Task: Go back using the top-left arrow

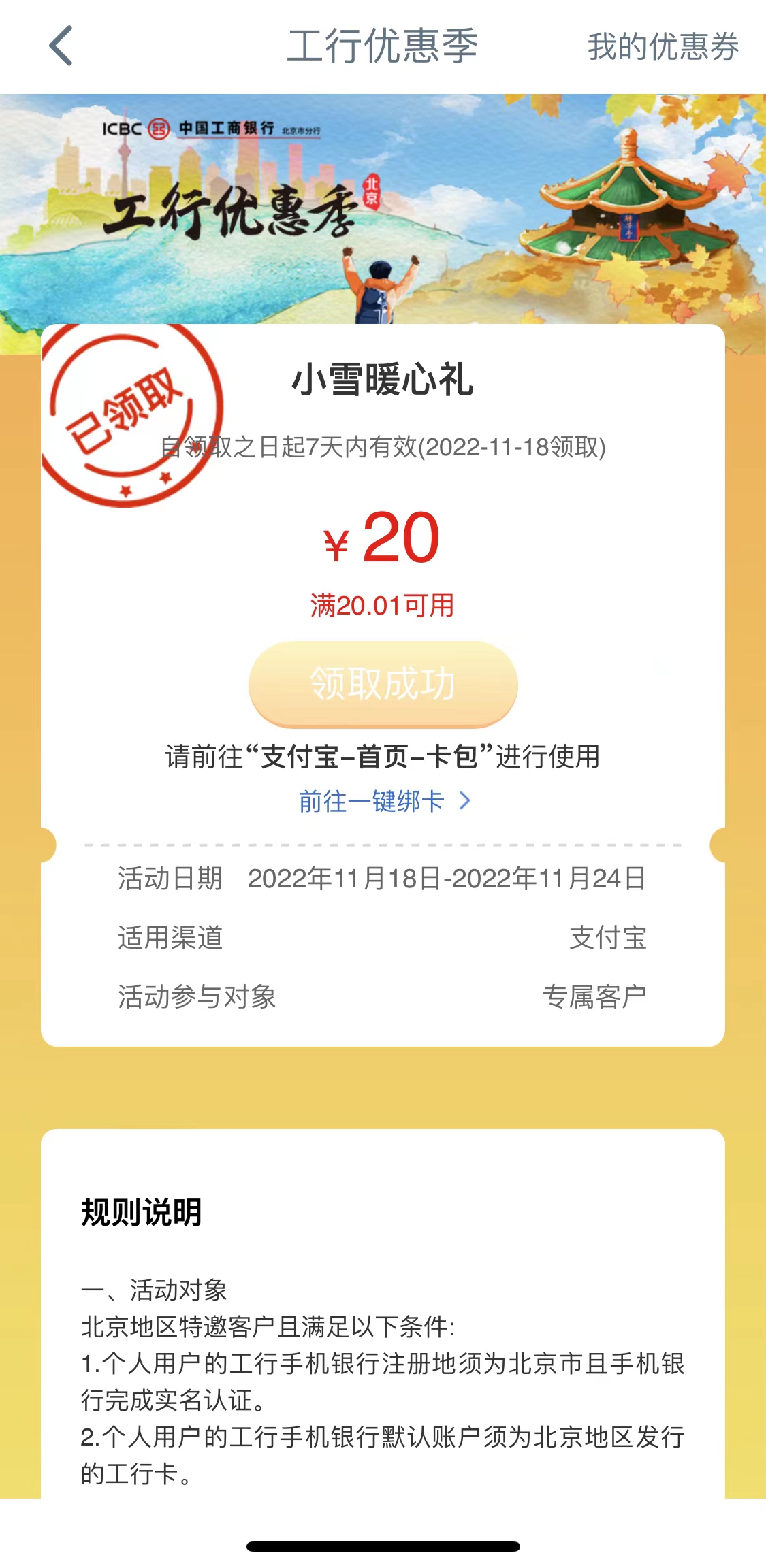Action: (61, 46)
